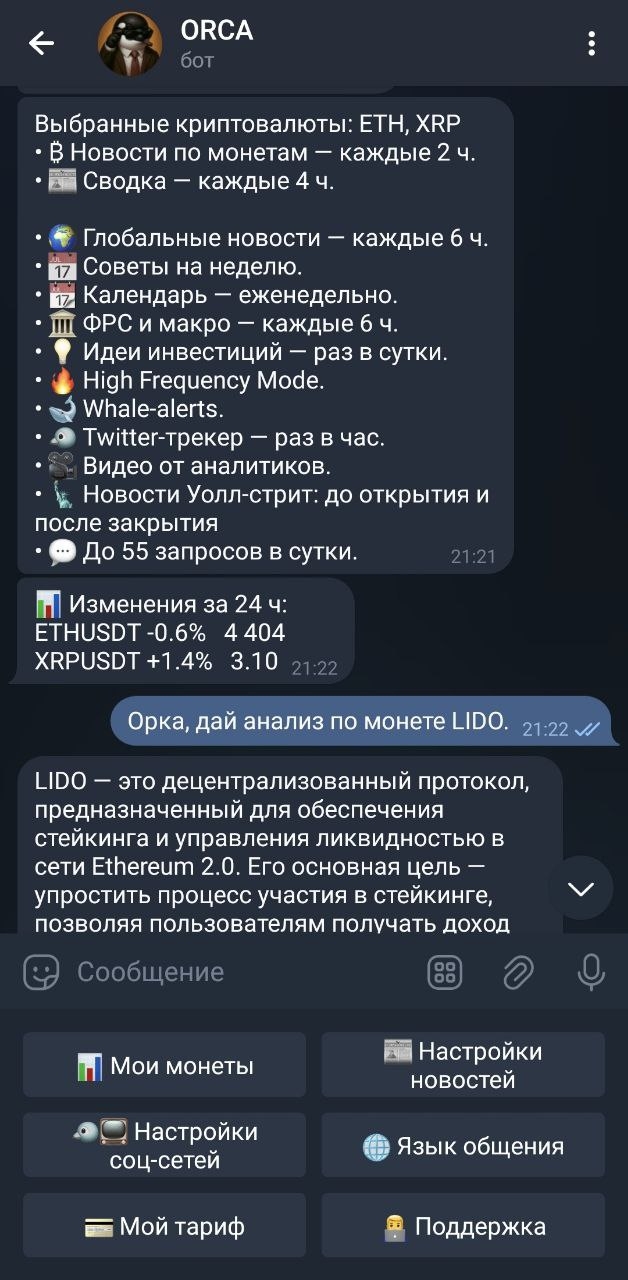Image resolution: width=628 pixels, height=1280 pixels.
Task: Choose Язык общения
Action: click(463, 1145)
